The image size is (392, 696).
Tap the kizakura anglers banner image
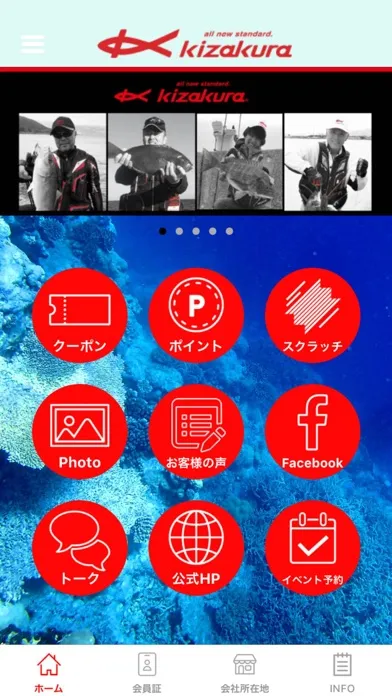(196, 144)
